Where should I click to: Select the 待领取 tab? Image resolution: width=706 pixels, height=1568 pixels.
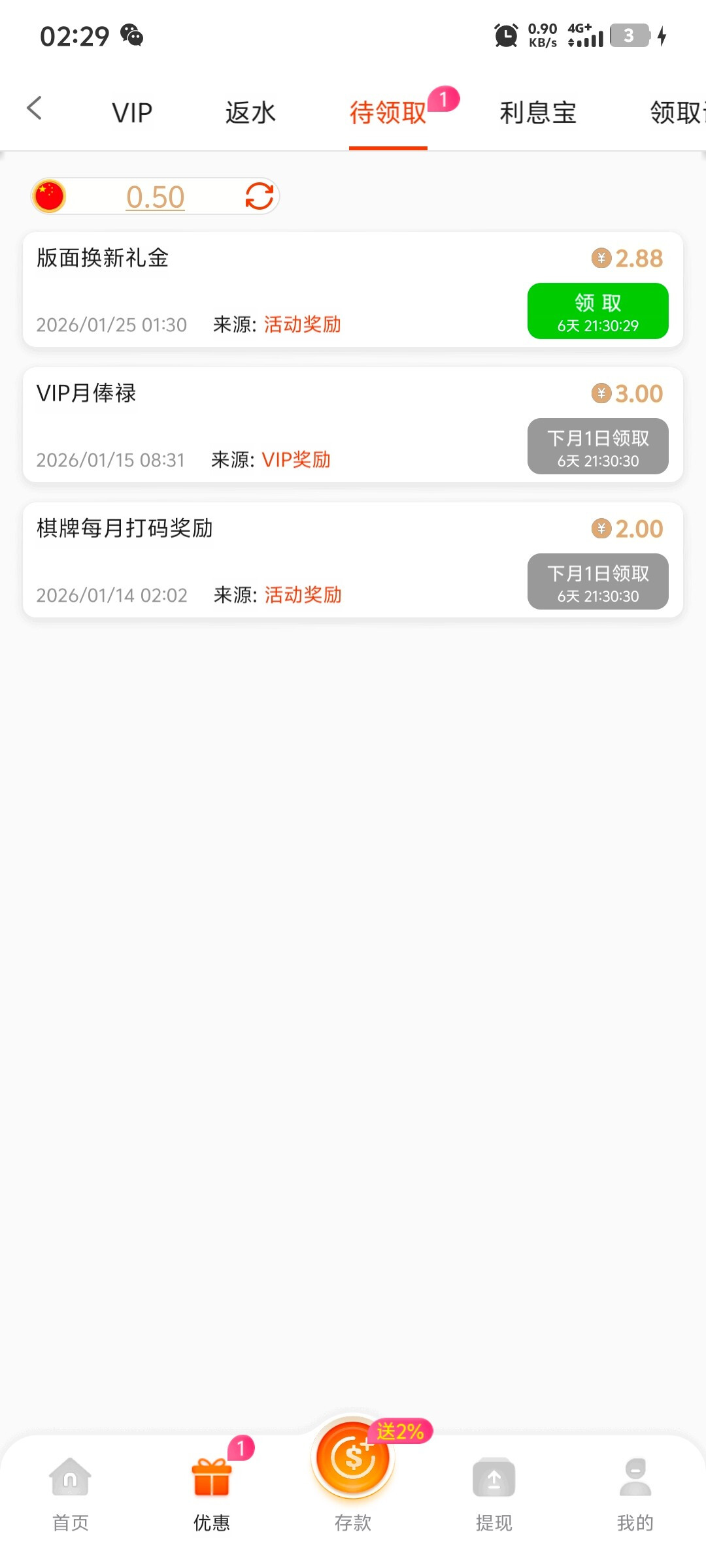click(388, 112)
